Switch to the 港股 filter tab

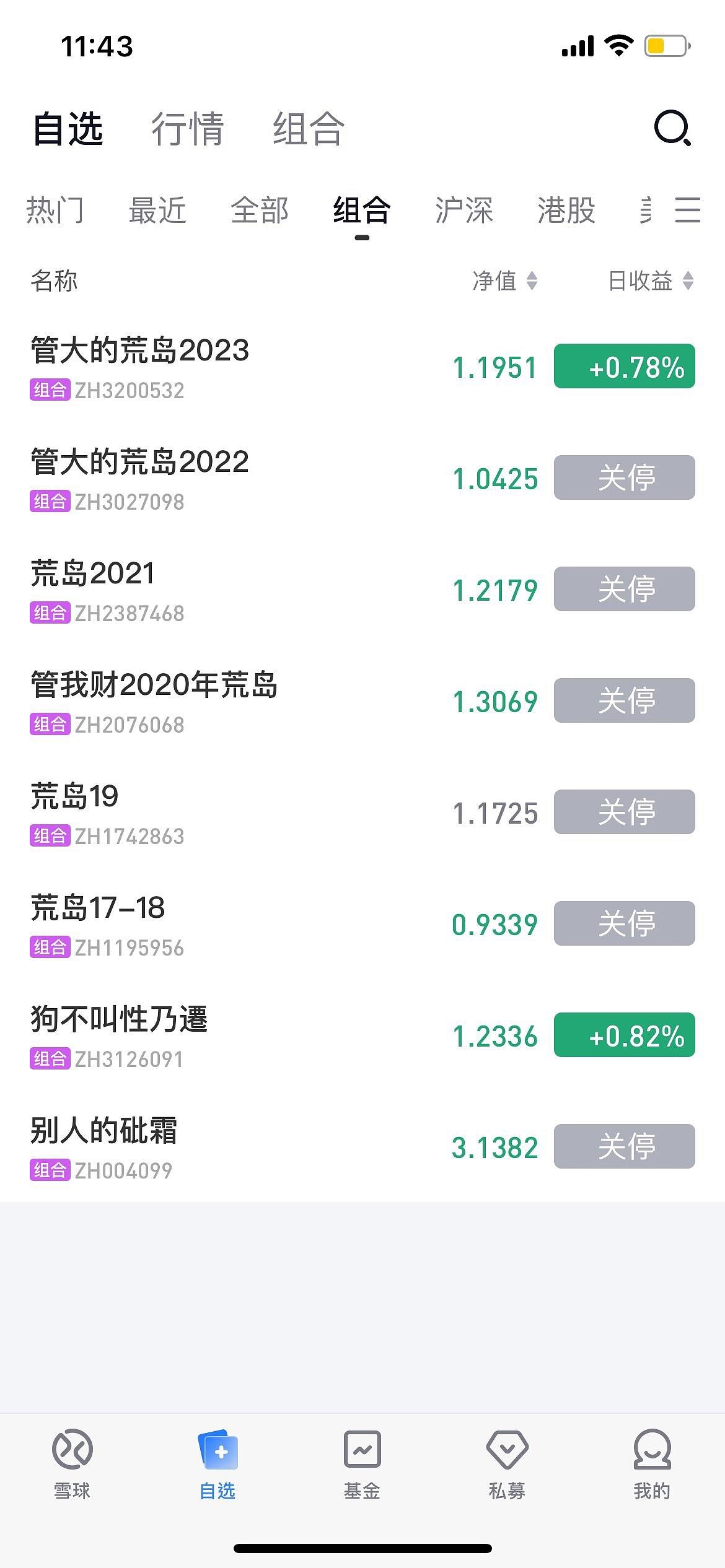pos(566,210)
